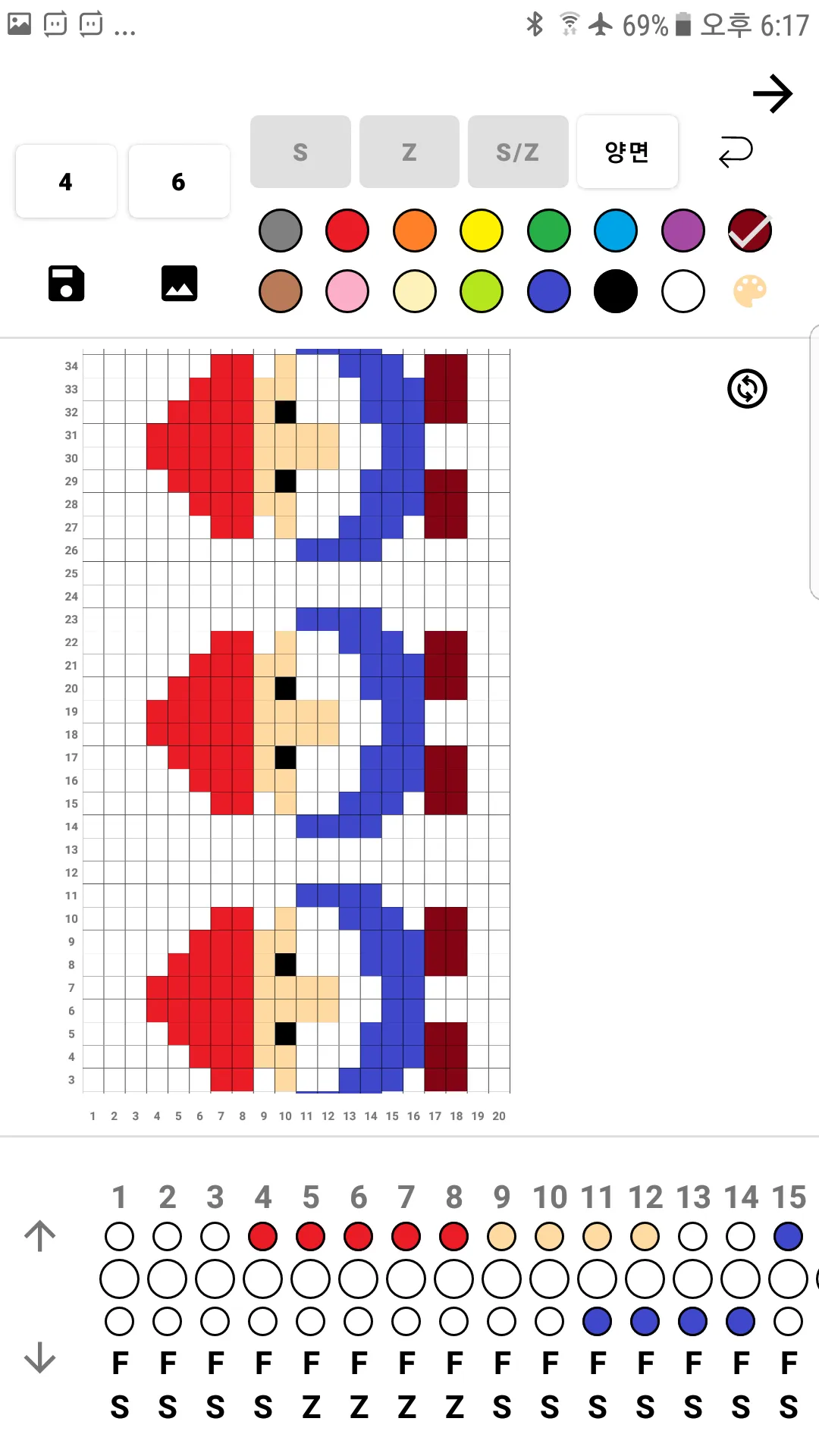The width and height of the screenshot is (819, 1456).
Task: Tap the S stitch button
Action: 300,152
